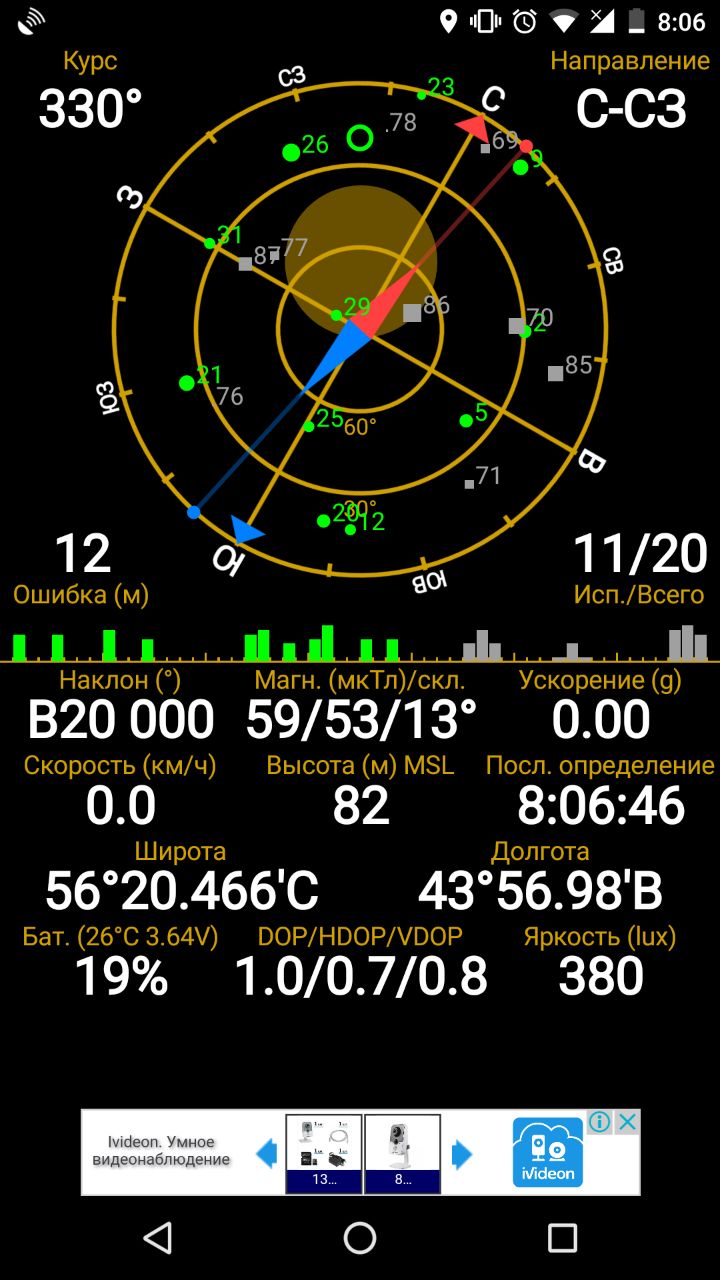720x1280 pixels.
Task: Show next product in the ad carousel
Action: point(461,1155)
